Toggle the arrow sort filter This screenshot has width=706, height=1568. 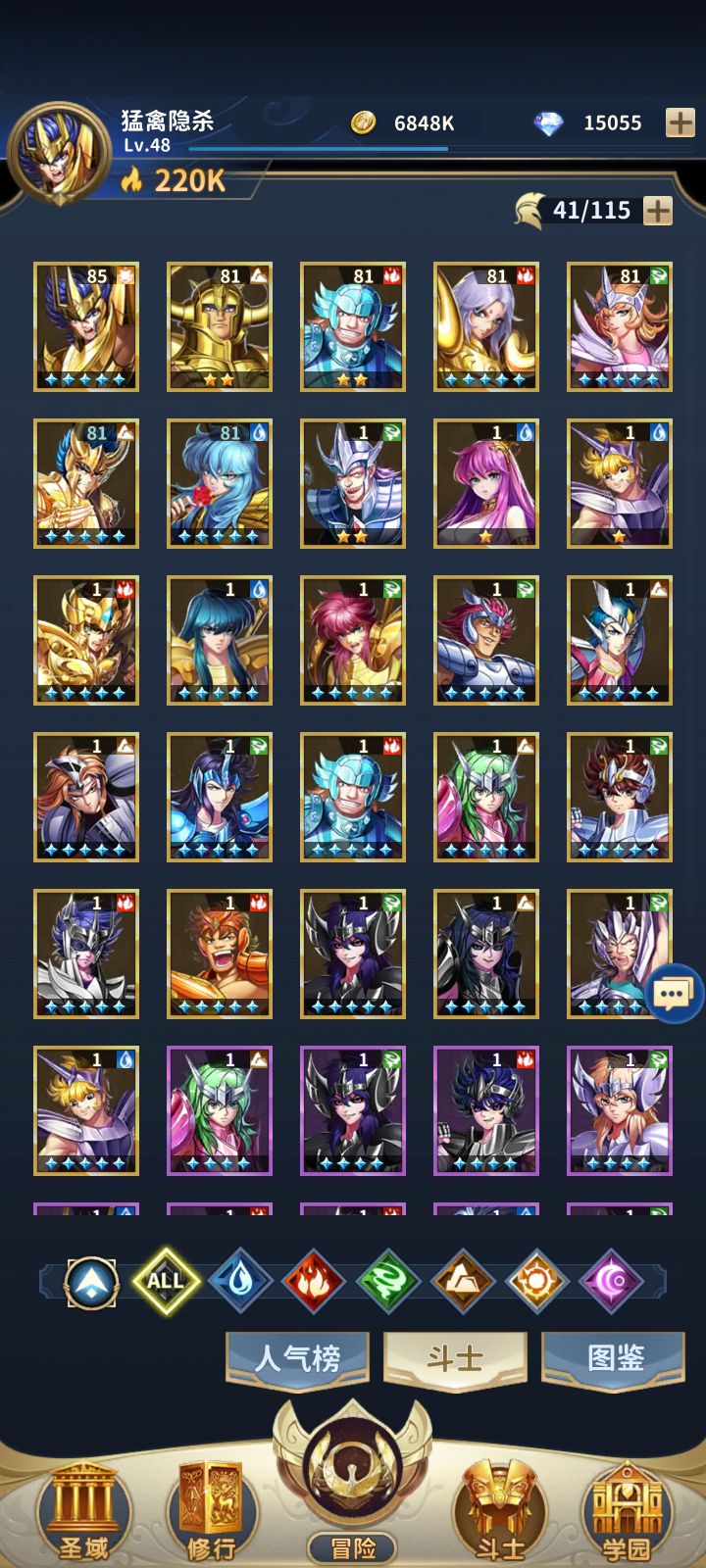[91, 1282]
